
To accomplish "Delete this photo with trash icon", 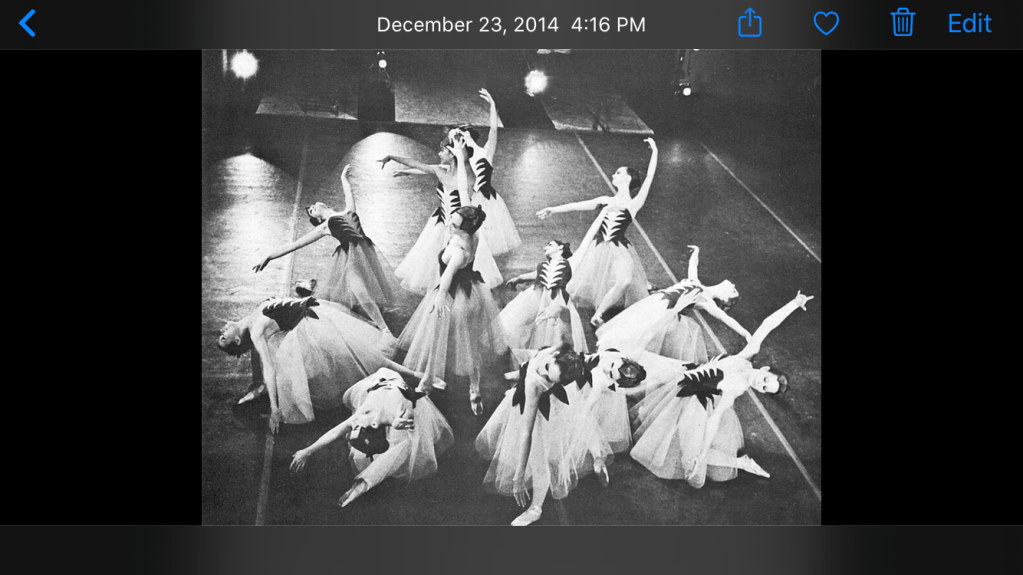I will point(902,23).
